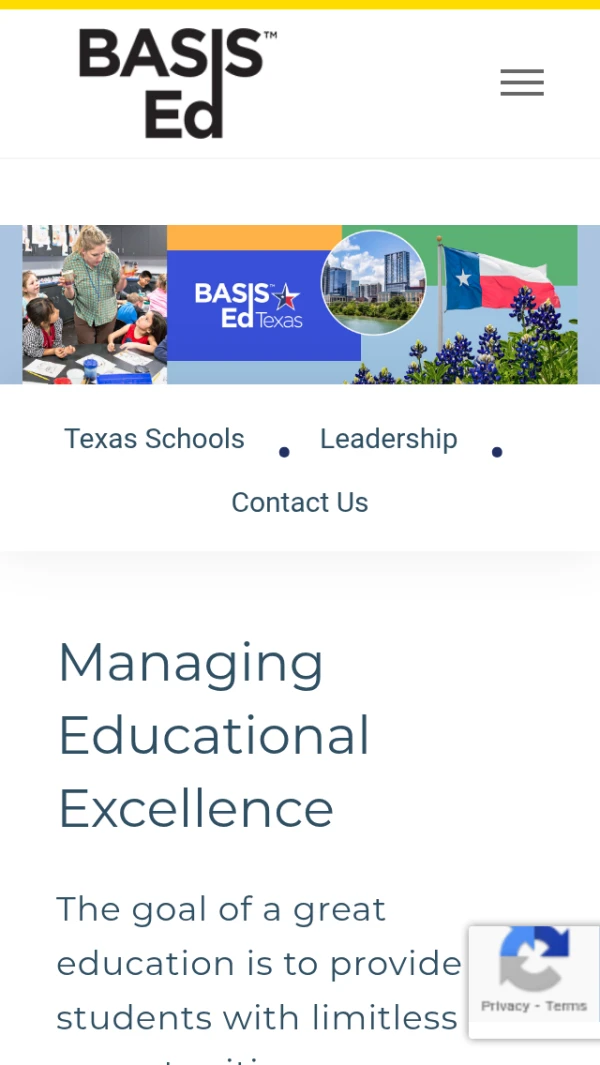This screenshot has height=1065, width=600.
Task: Open the reCAPTCHA Terms link
Action: click(566, 1006)
